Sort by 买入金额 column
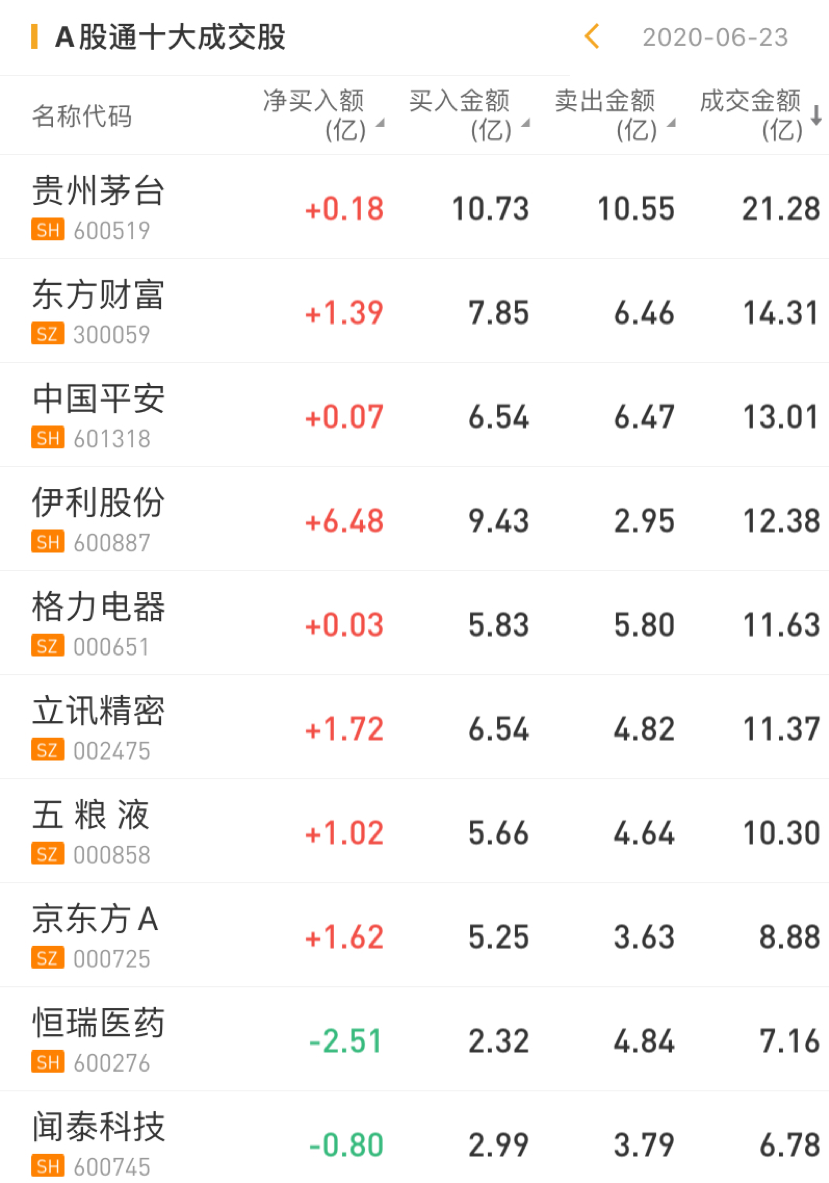This screenshot has width=829, height=1183. [466, 115]
